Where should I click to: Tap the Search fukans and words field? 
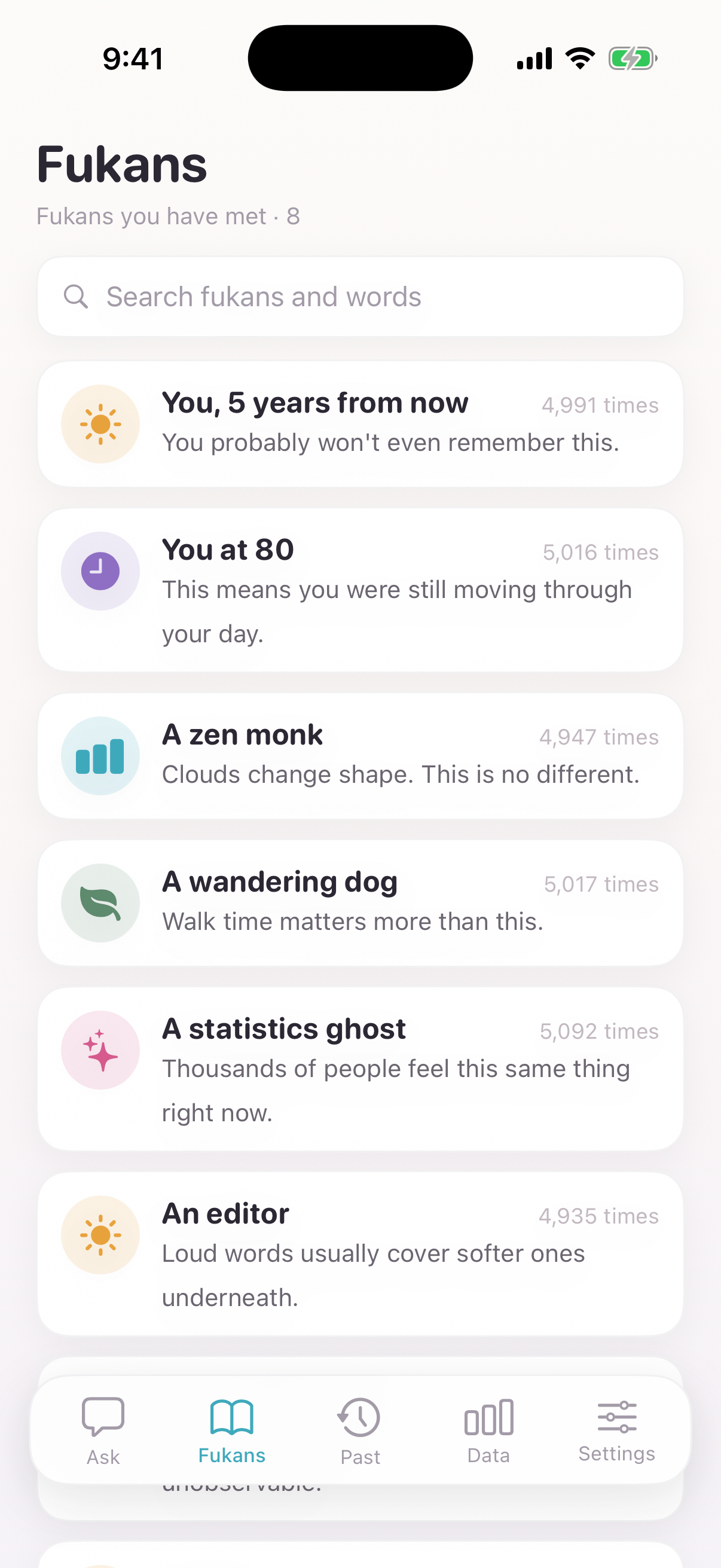(360, 297)
